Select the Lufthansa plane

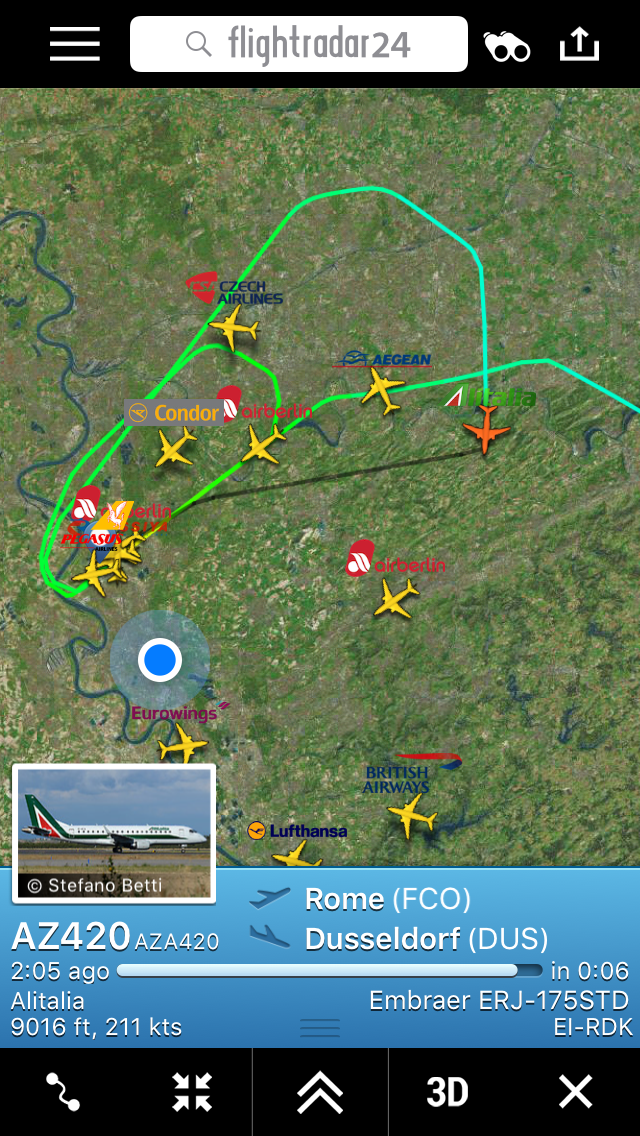click(x=296, y=855)
